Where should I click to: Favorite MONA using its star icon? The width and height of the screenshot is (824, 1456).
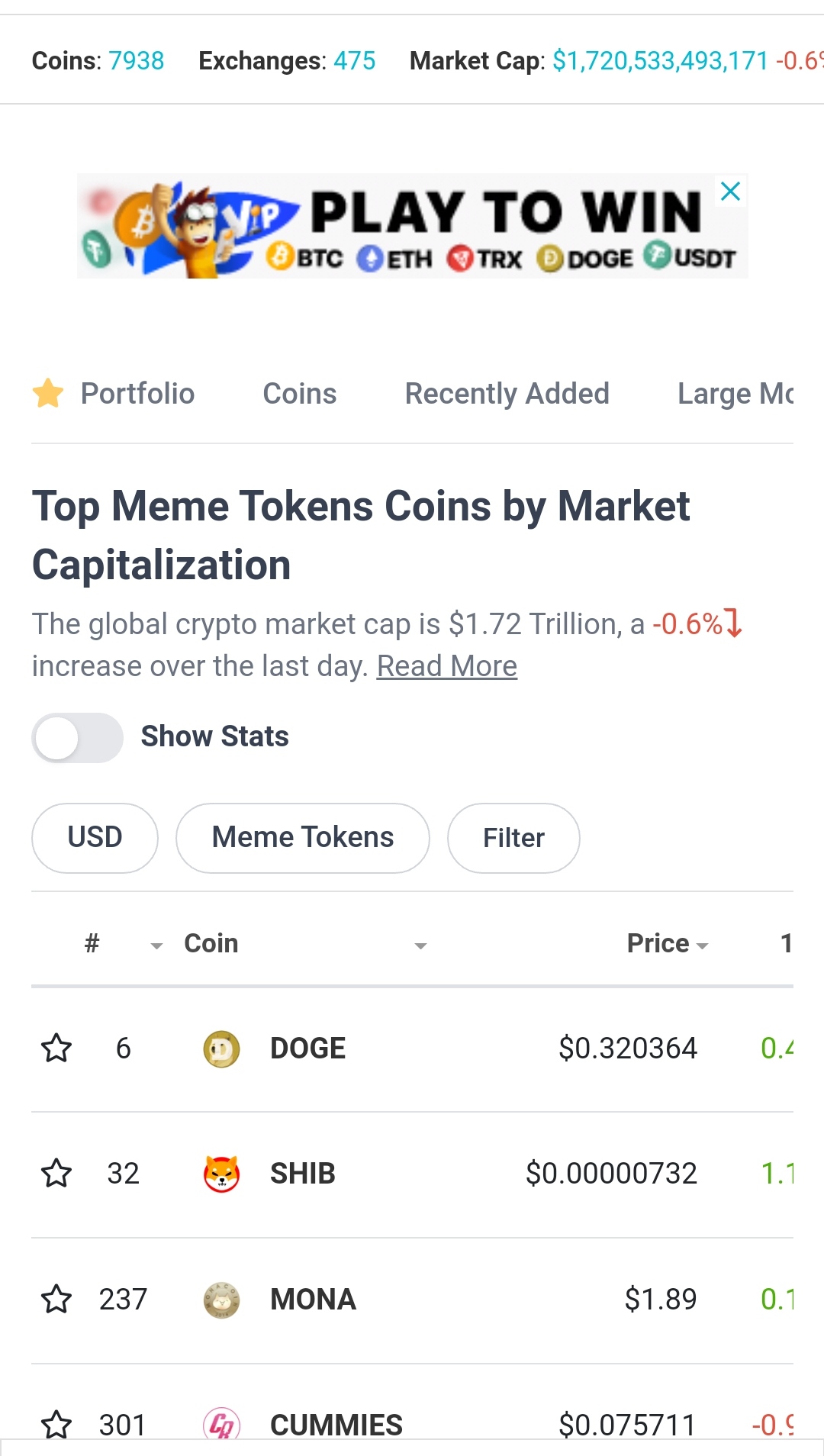click(x=56, y=1299)
